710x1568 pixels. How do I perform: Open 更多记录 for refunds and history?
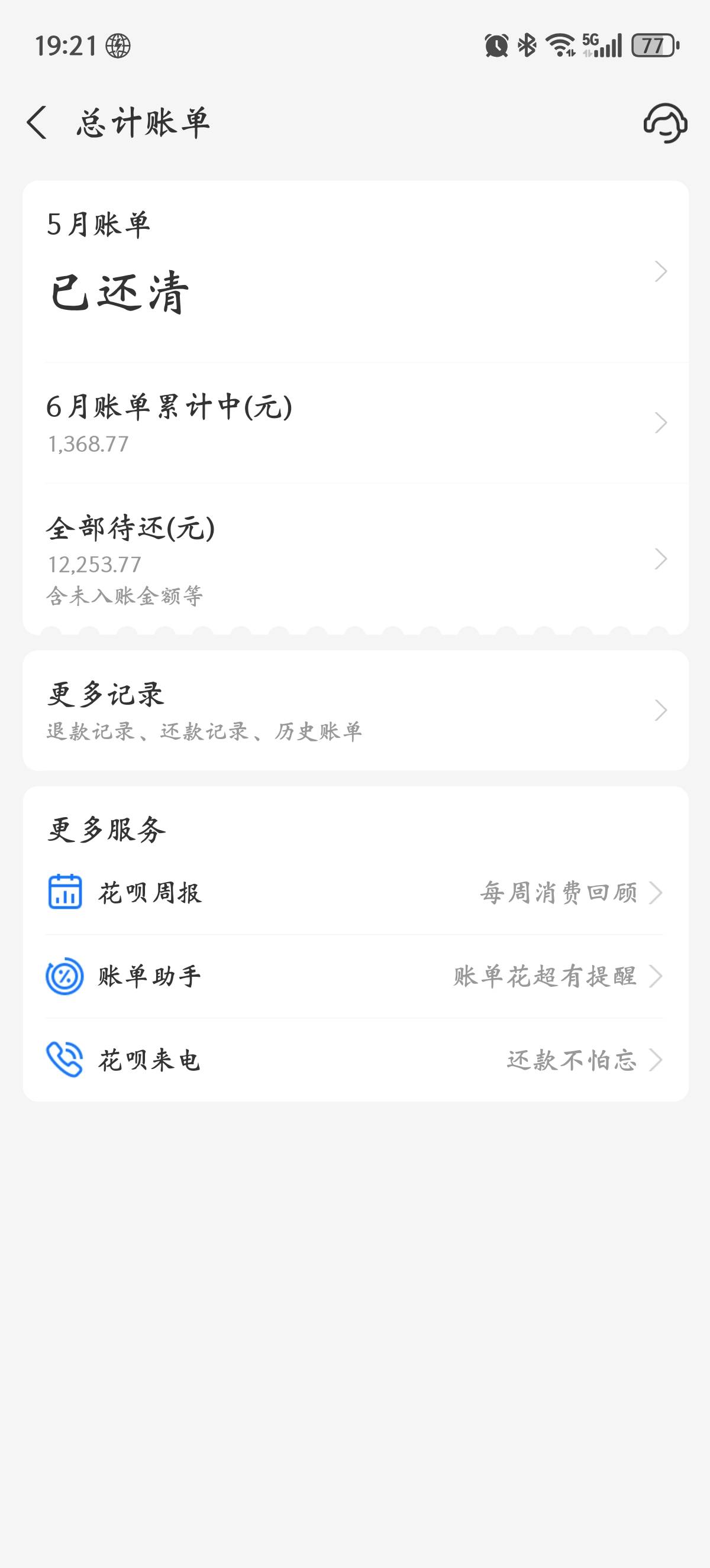click(x=356, y=710)
